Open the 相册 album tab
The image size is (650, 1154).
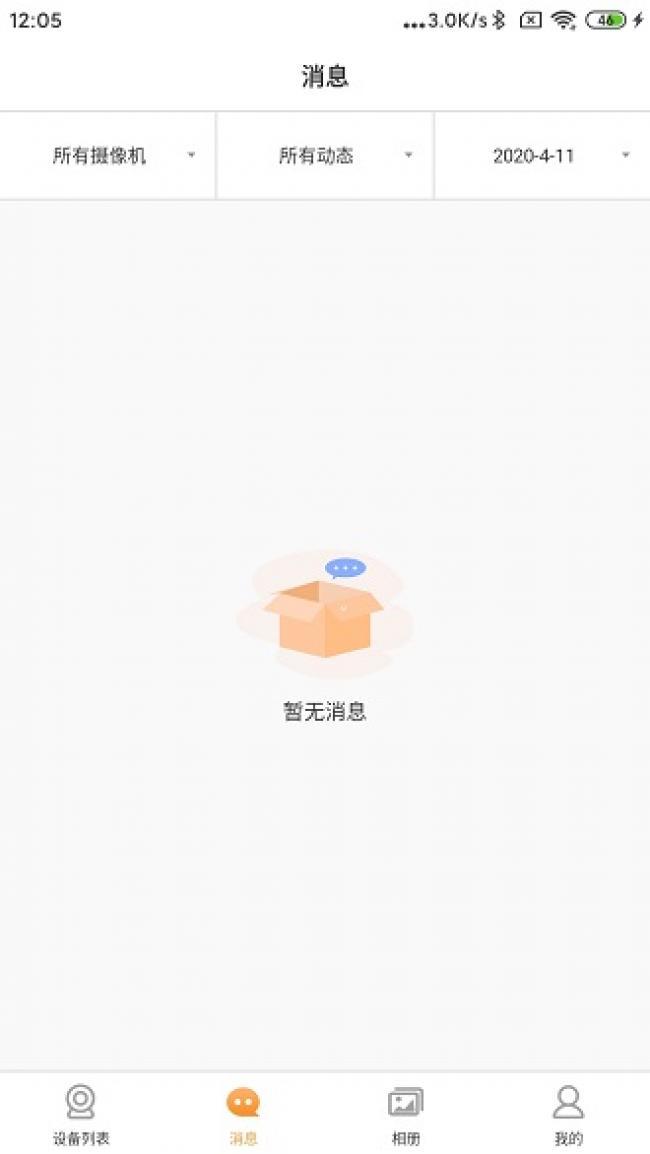[x=405, y=1114]
